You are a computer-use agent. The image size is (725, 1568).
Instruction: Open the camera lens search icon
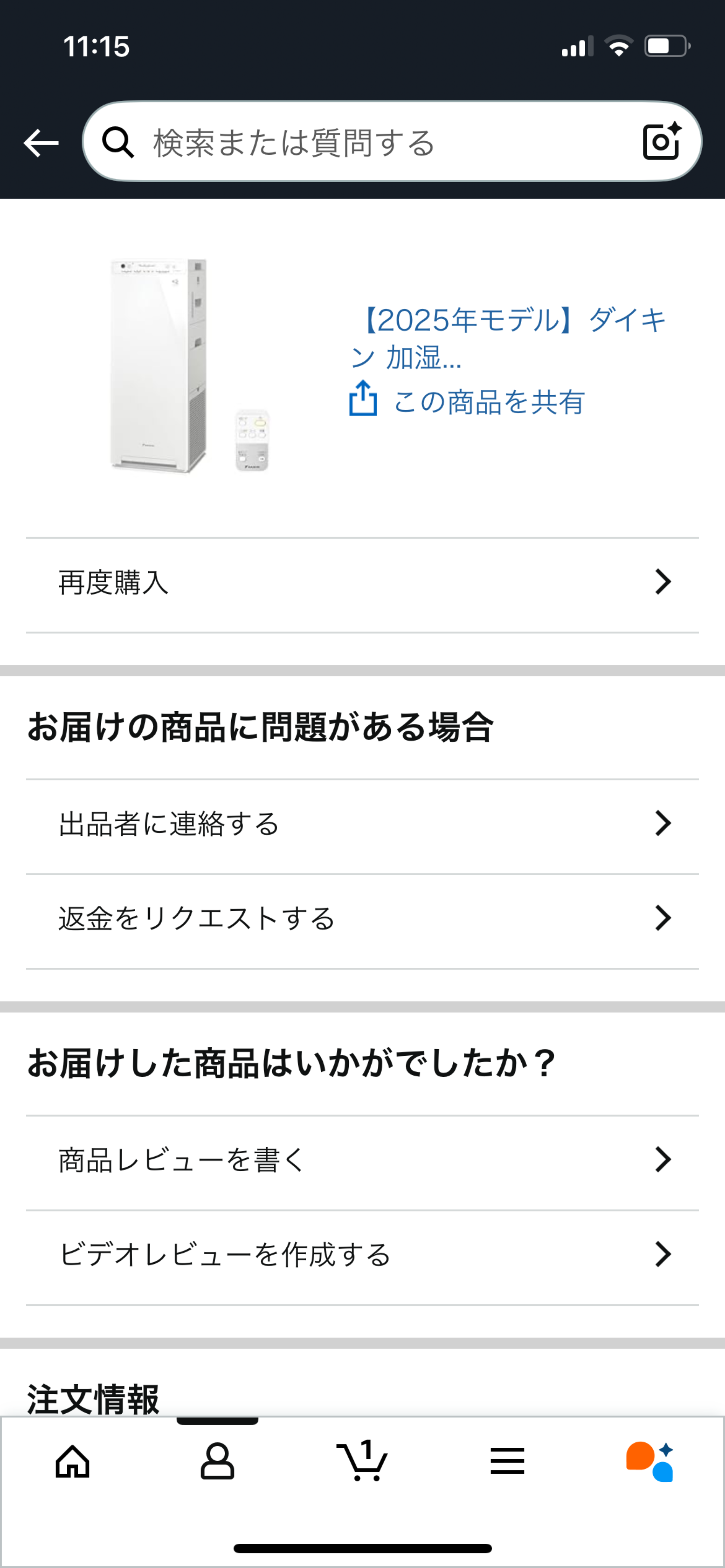tap(661, 142)
